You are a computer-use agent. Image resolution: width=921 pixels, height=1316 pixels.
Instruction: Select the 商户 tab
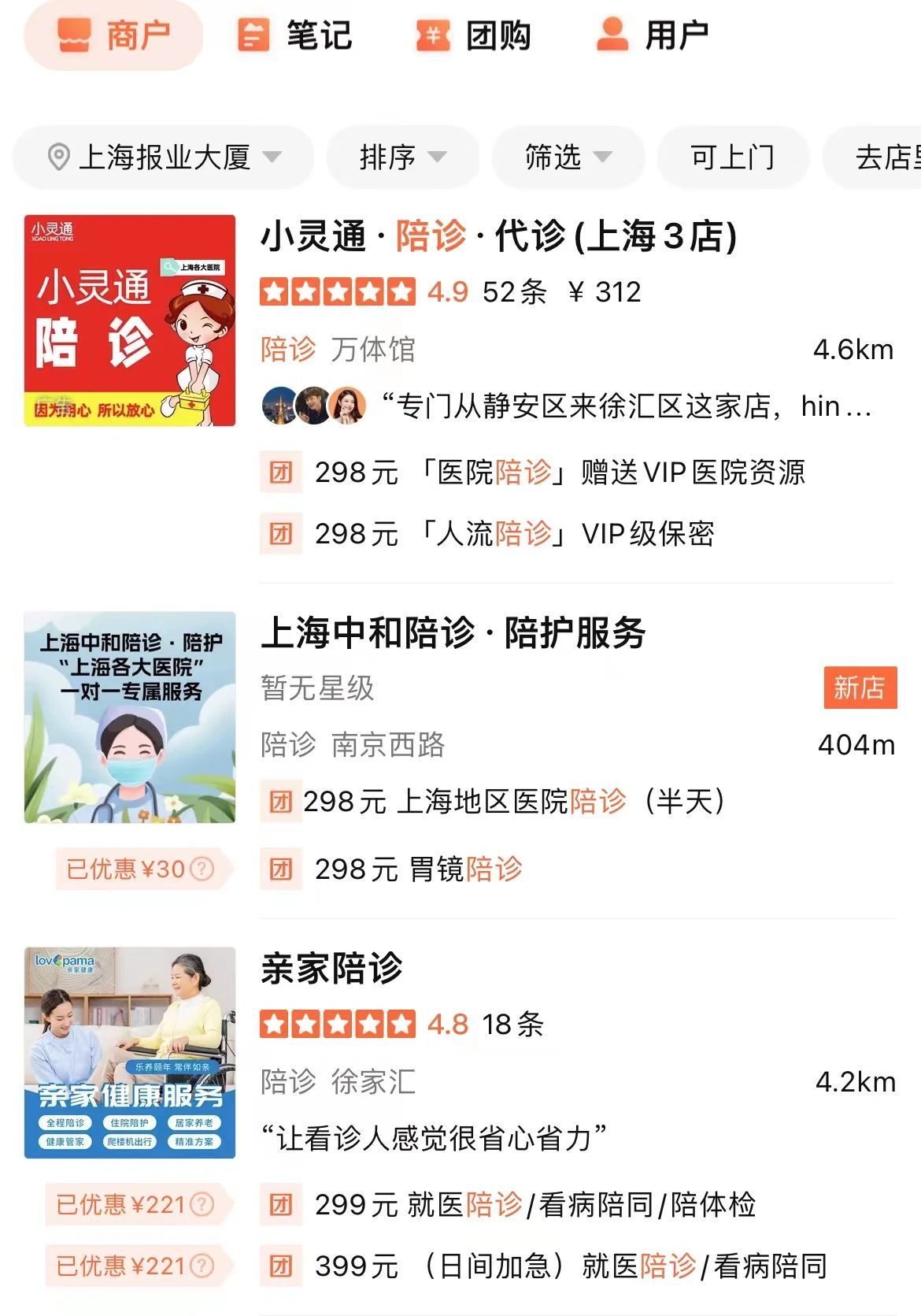pos(114,35)
